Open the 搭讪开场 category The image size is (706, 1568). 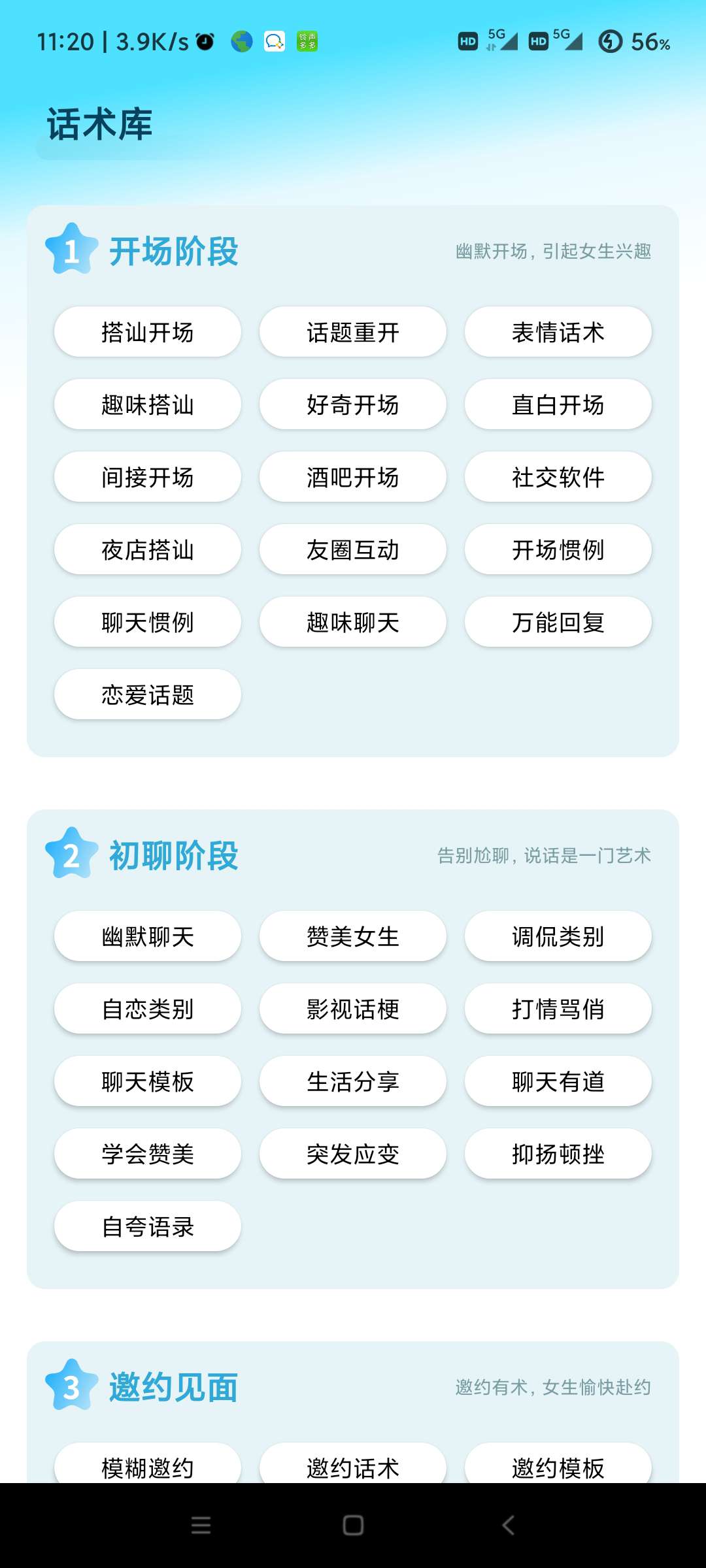(147, 332)
